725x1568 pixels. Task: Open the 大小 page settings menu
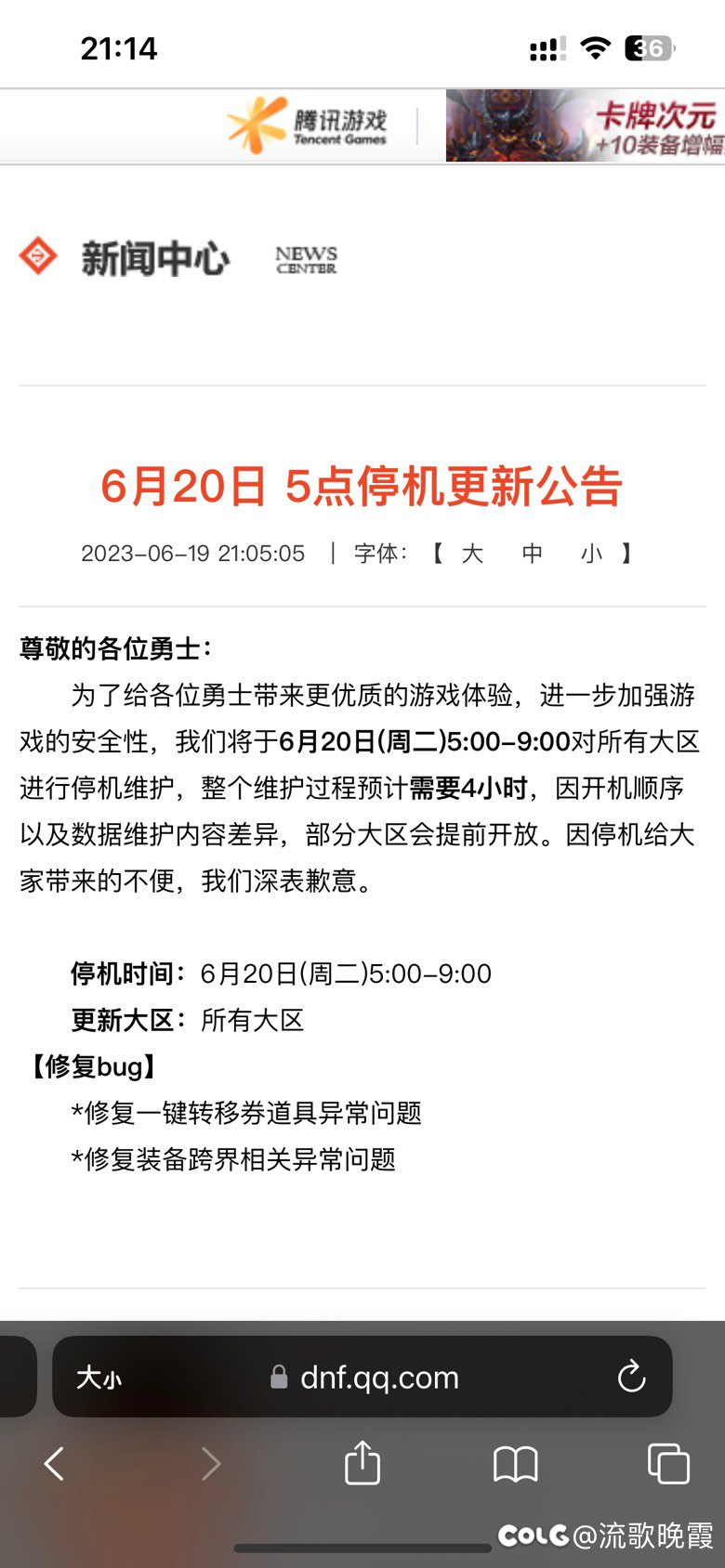pyautogui.click(x=99, y=1377)
